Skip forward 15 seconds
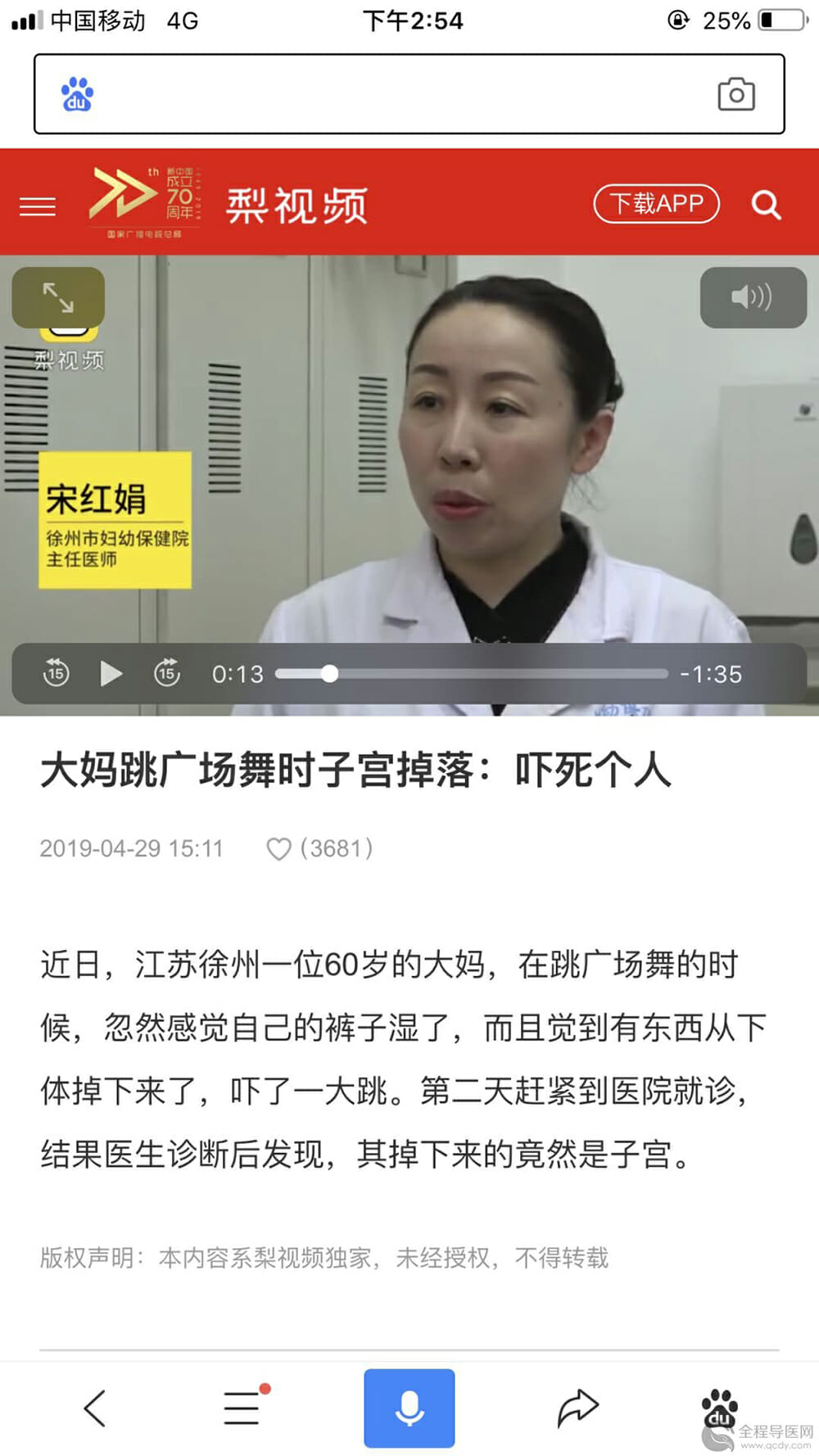 [x=167, y=673]
